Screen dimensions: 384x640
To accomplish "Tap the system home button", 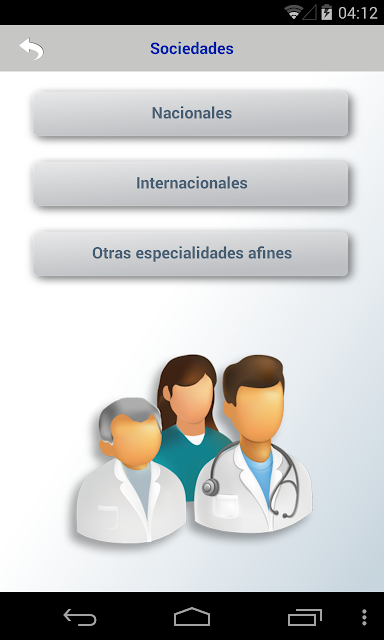I will coord(192,617).
